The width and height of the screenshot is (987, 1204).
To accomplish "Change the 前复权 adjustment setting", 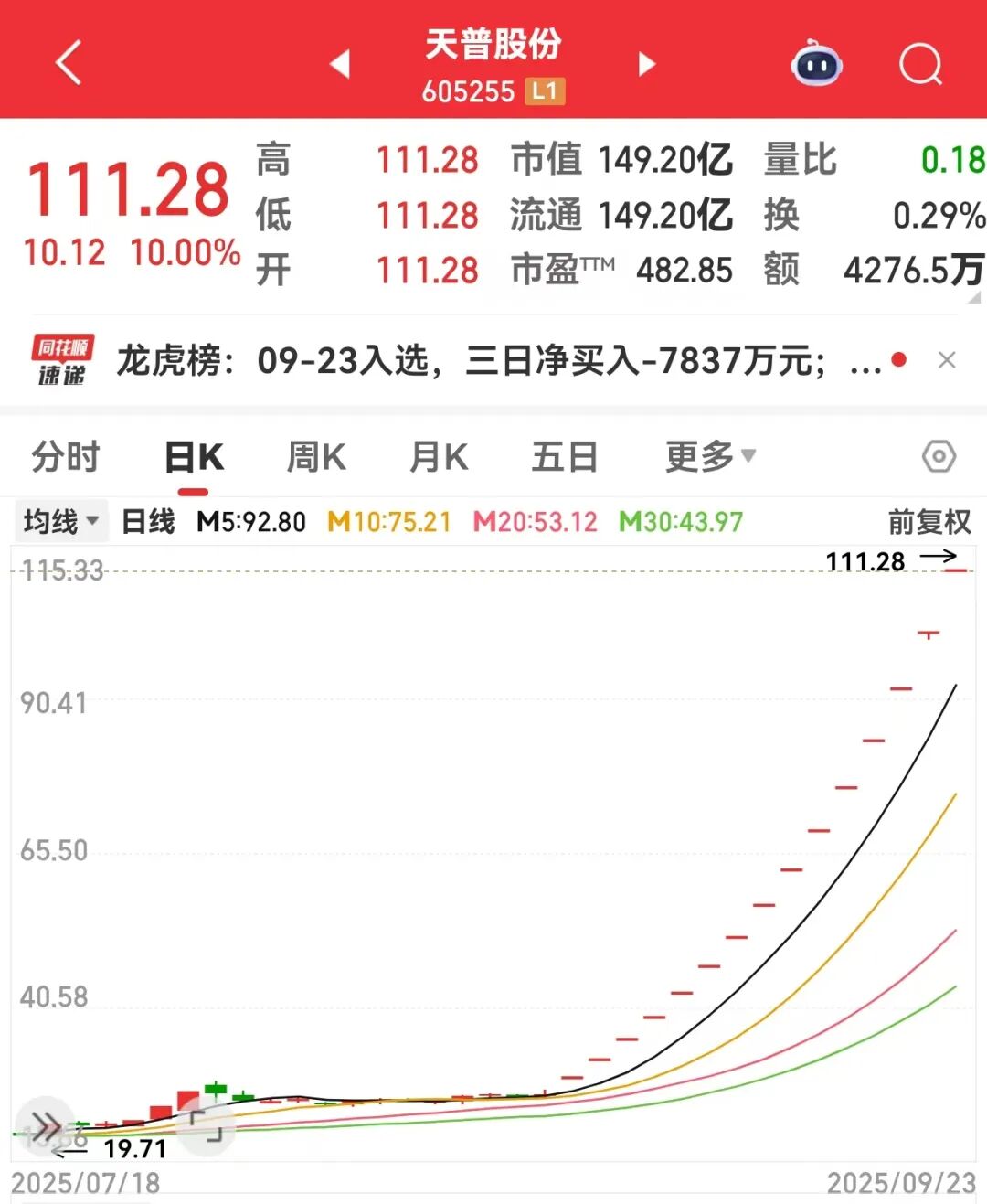I will pos(929,522).
